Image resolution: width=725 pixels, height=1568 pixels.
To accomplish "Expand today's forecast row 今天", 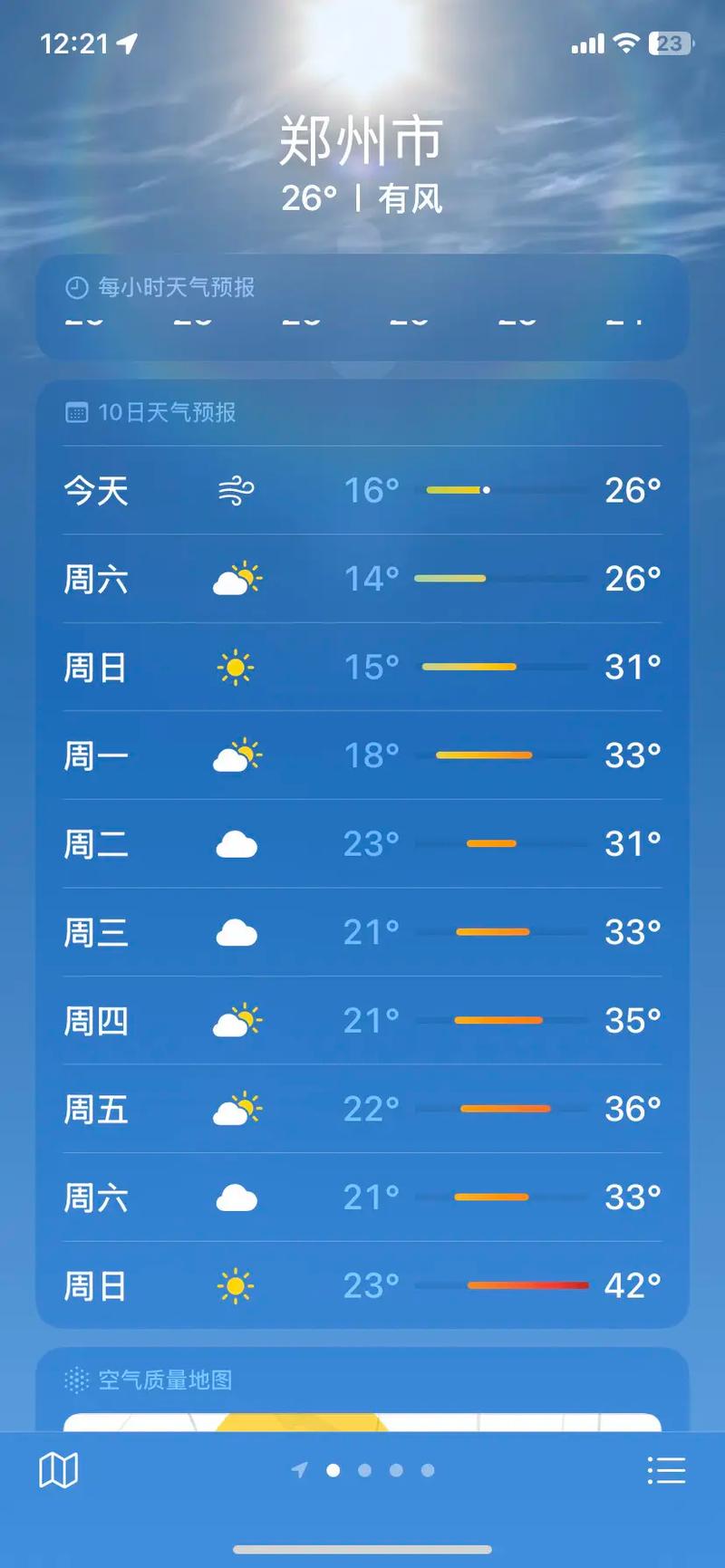I will point(362,490).
